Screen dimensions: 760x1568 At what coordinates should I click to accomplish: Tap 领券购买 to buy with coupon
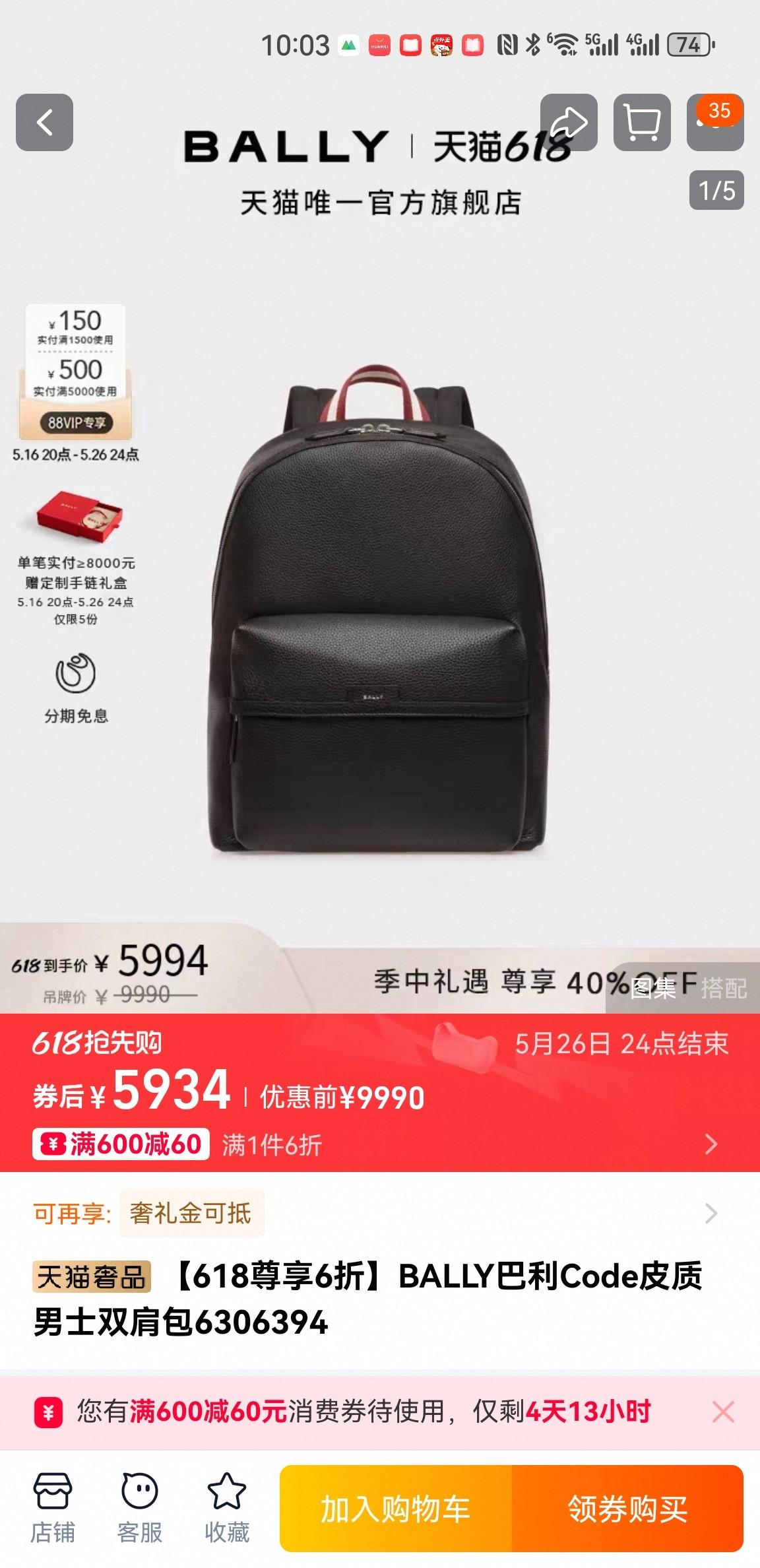click(x=627, y=1509)
